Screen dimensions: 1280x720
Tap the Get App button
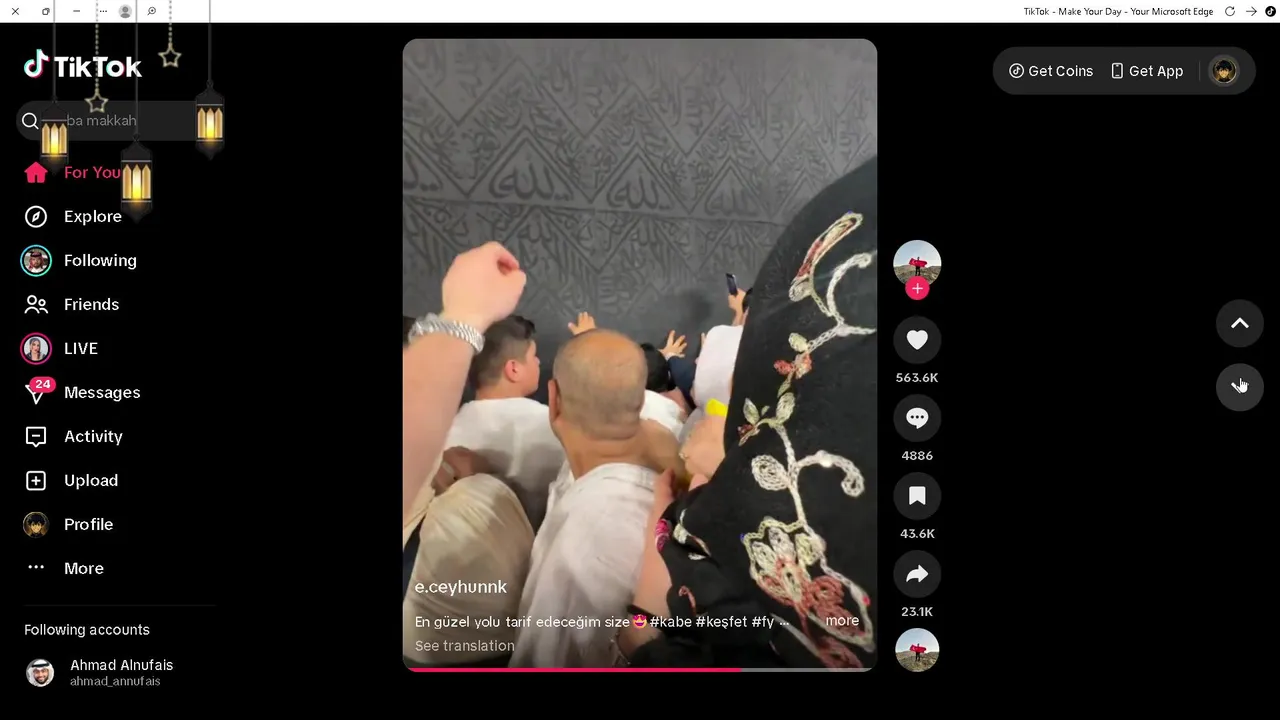[x=1146, y=71]
